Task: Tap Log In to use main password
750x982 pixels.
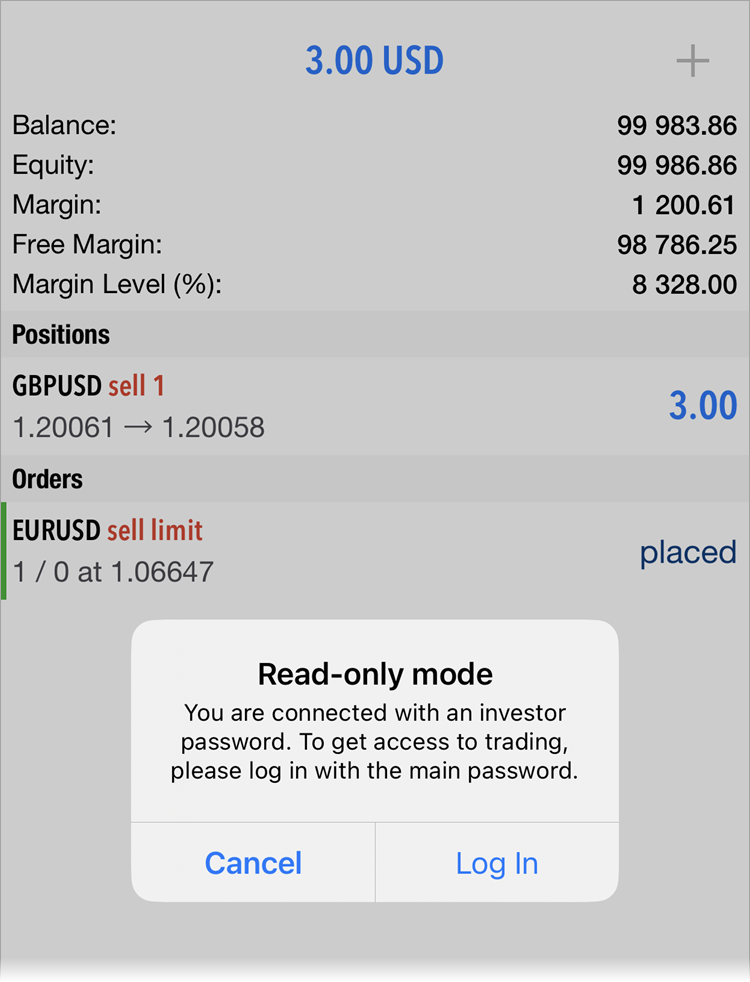Action: 497,863
